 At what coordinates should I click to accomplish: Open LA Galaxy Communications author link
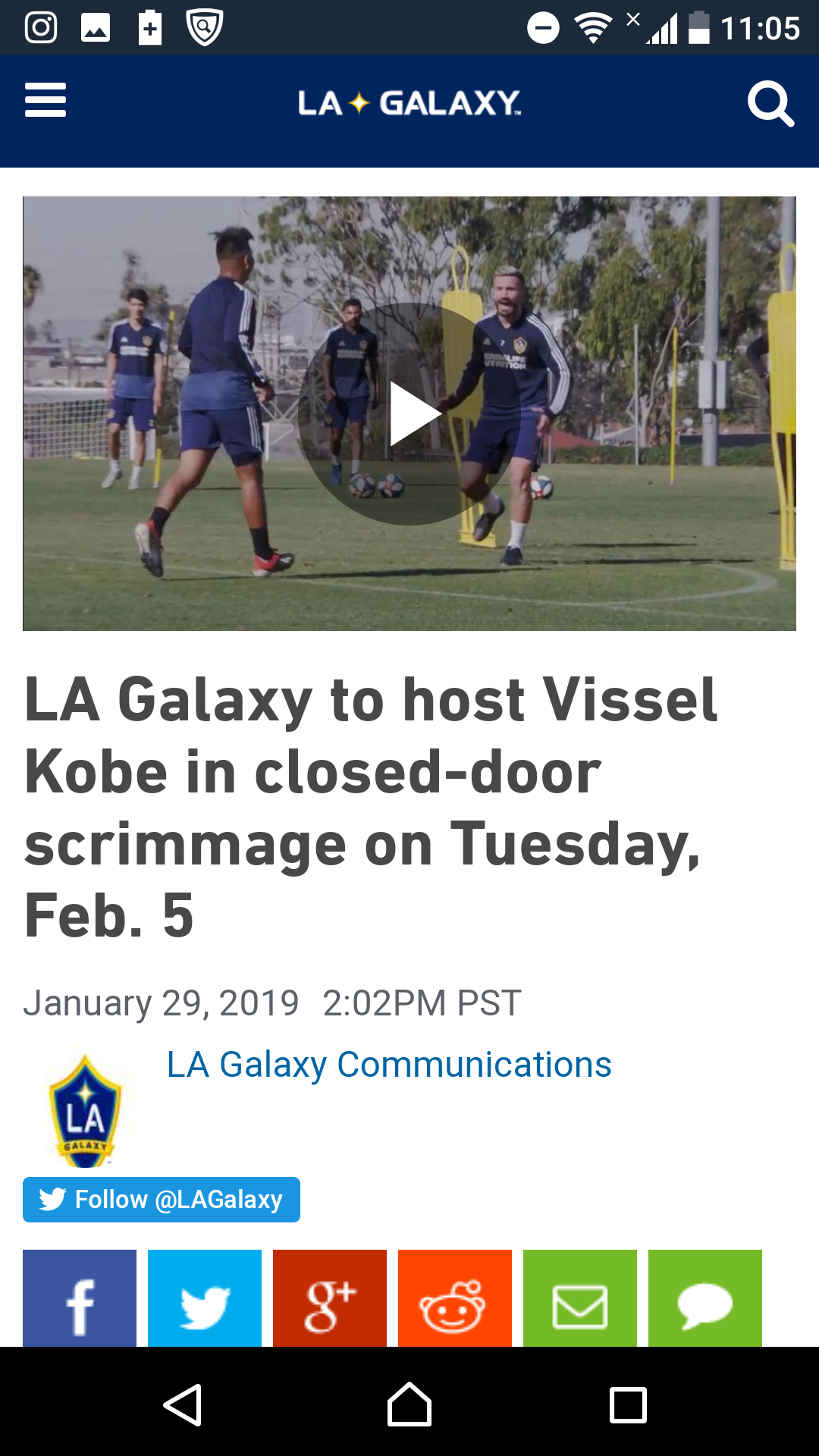point(389,1065)
